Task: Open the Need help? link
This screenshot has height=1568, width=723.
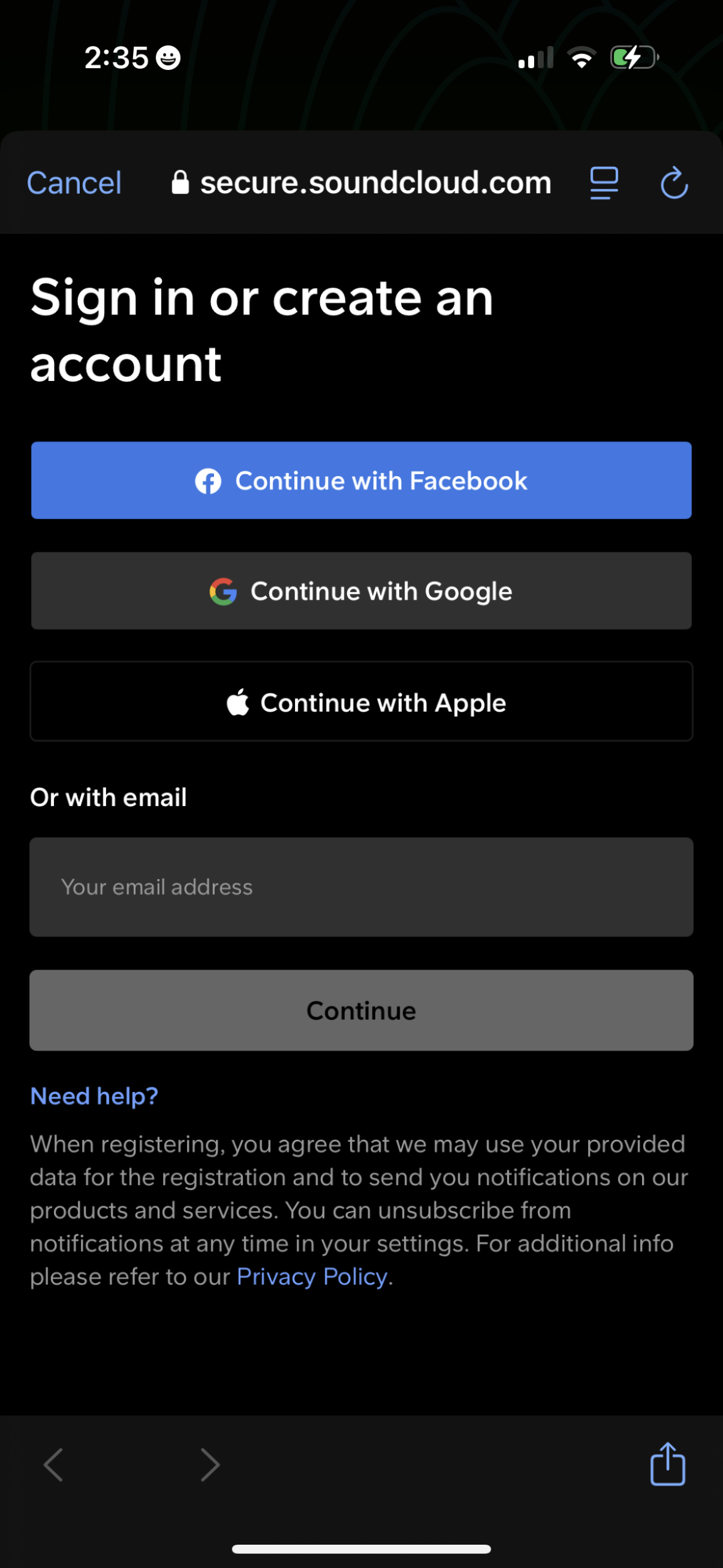Action: 94,1096
